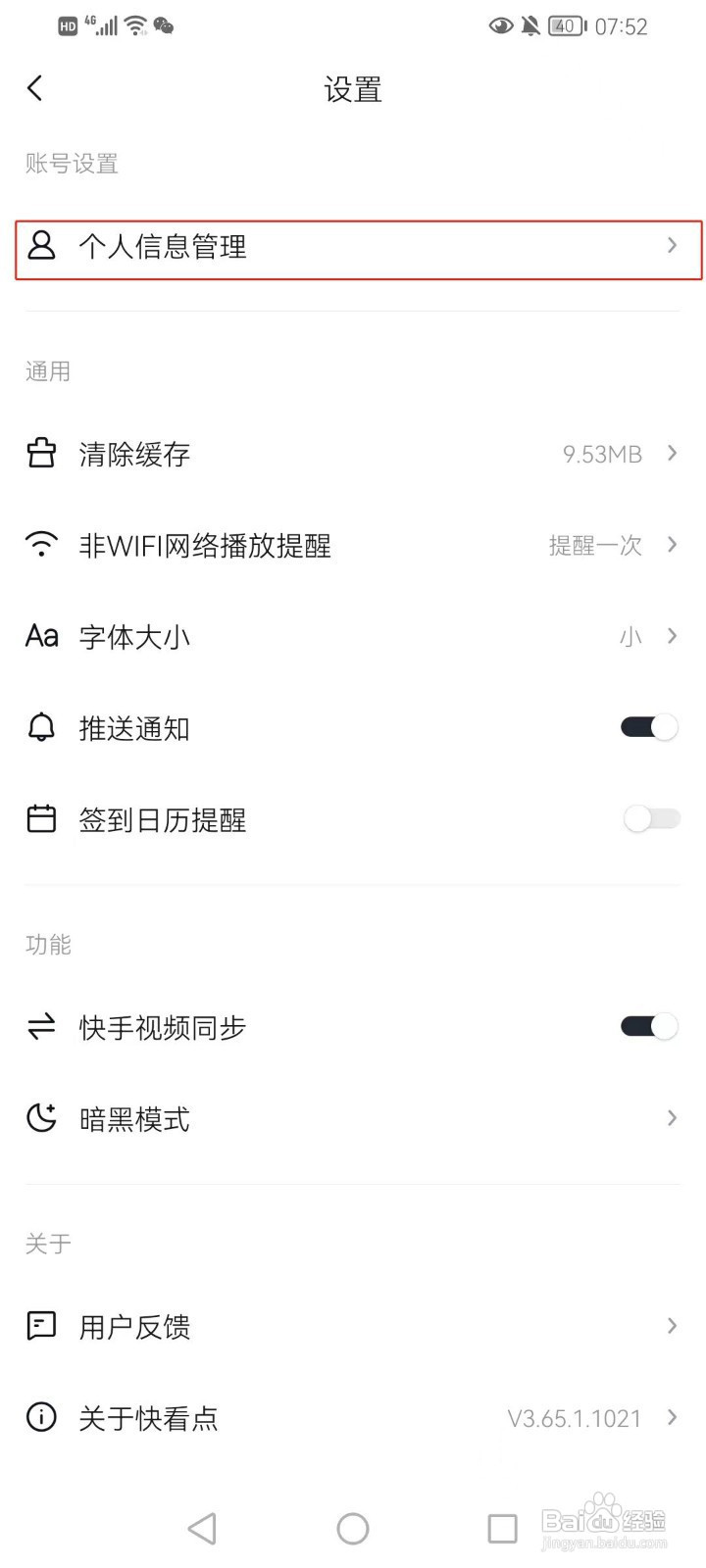The height and width of the screenshot is (1568, 706).
Task: Open 清除缓存 to clear 9.53MB
Action: click(x=353, y=454)
